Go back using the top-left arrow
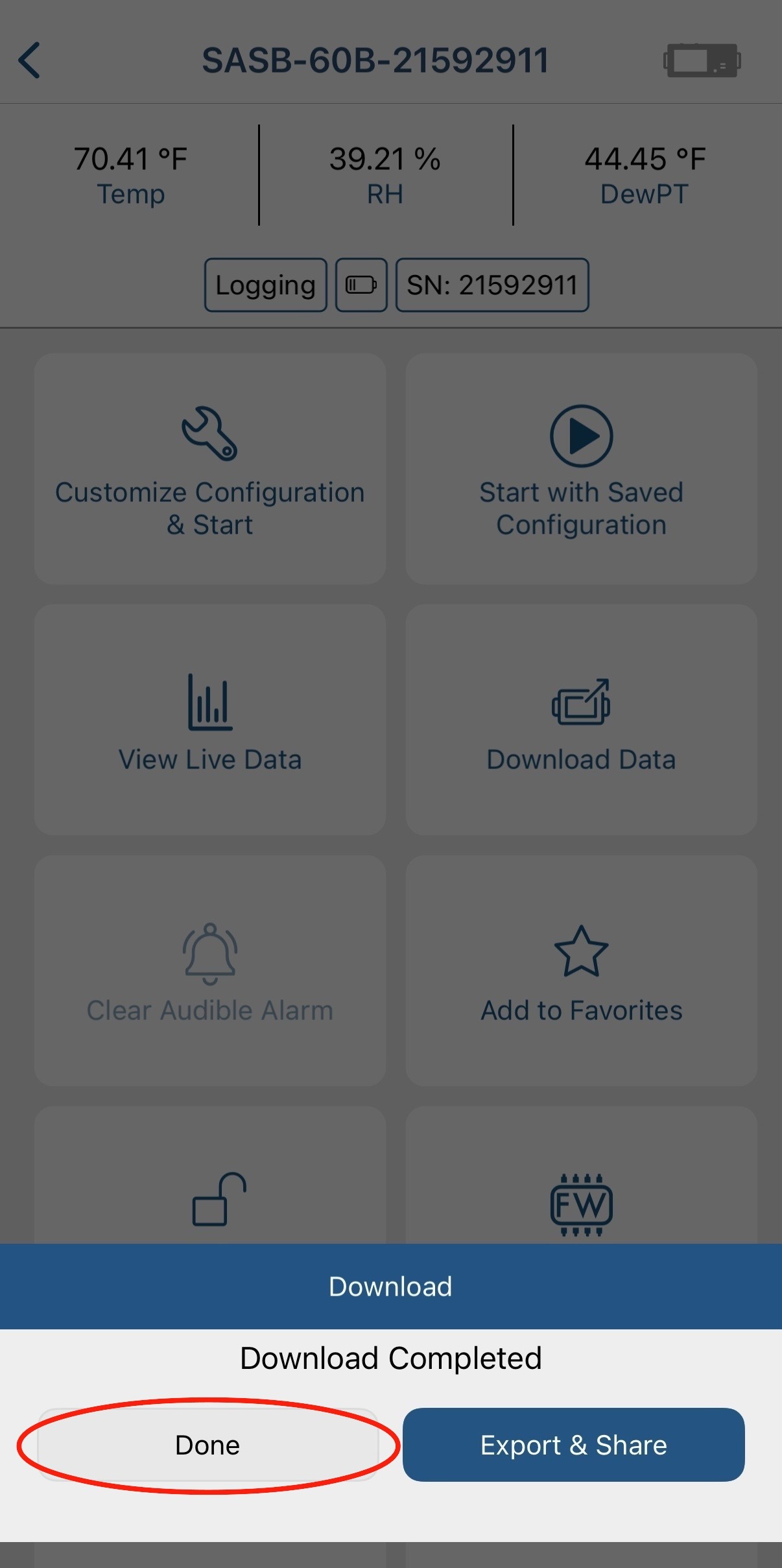 (30, 60)
